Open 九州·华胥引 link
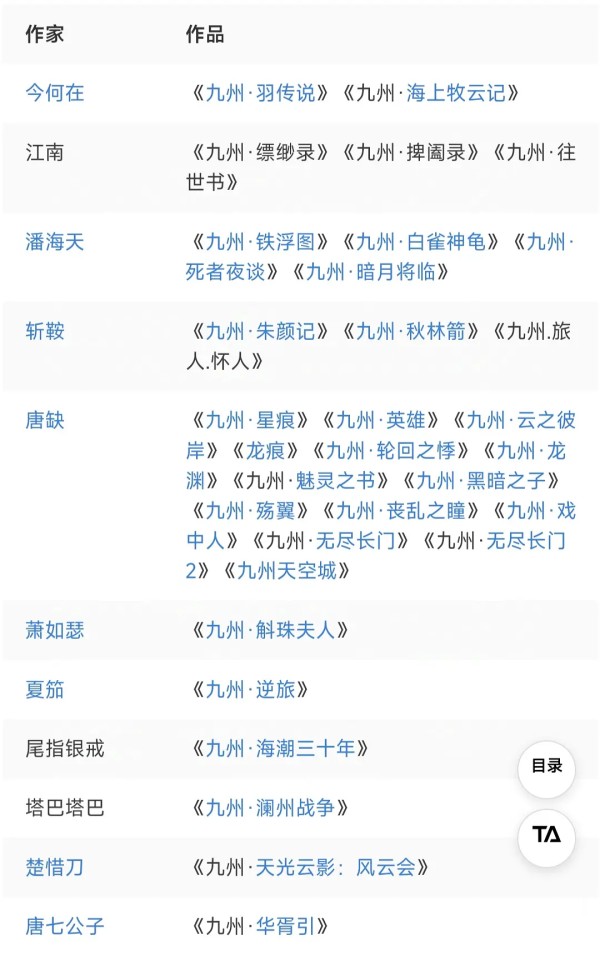This screenshot has width=600, height=960. 260,926
